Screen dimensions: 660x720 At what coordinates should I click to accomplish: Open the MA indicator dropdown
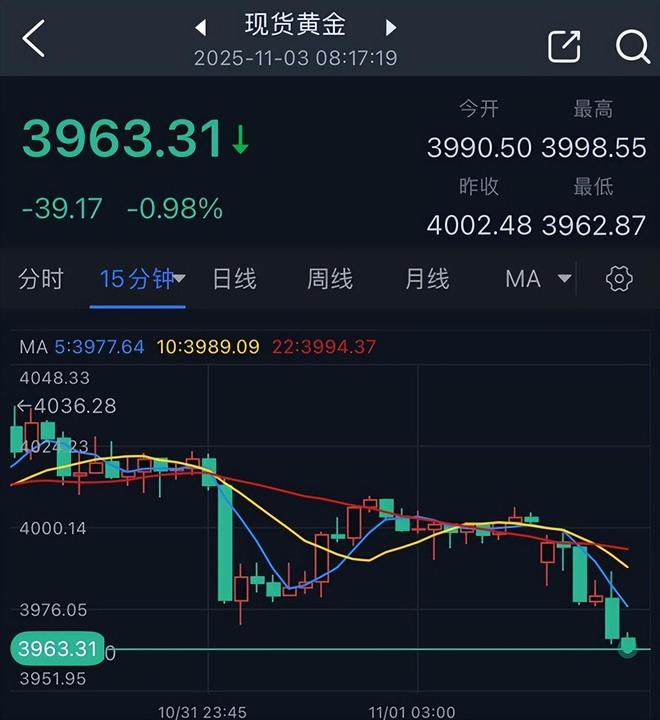point(538,279)
